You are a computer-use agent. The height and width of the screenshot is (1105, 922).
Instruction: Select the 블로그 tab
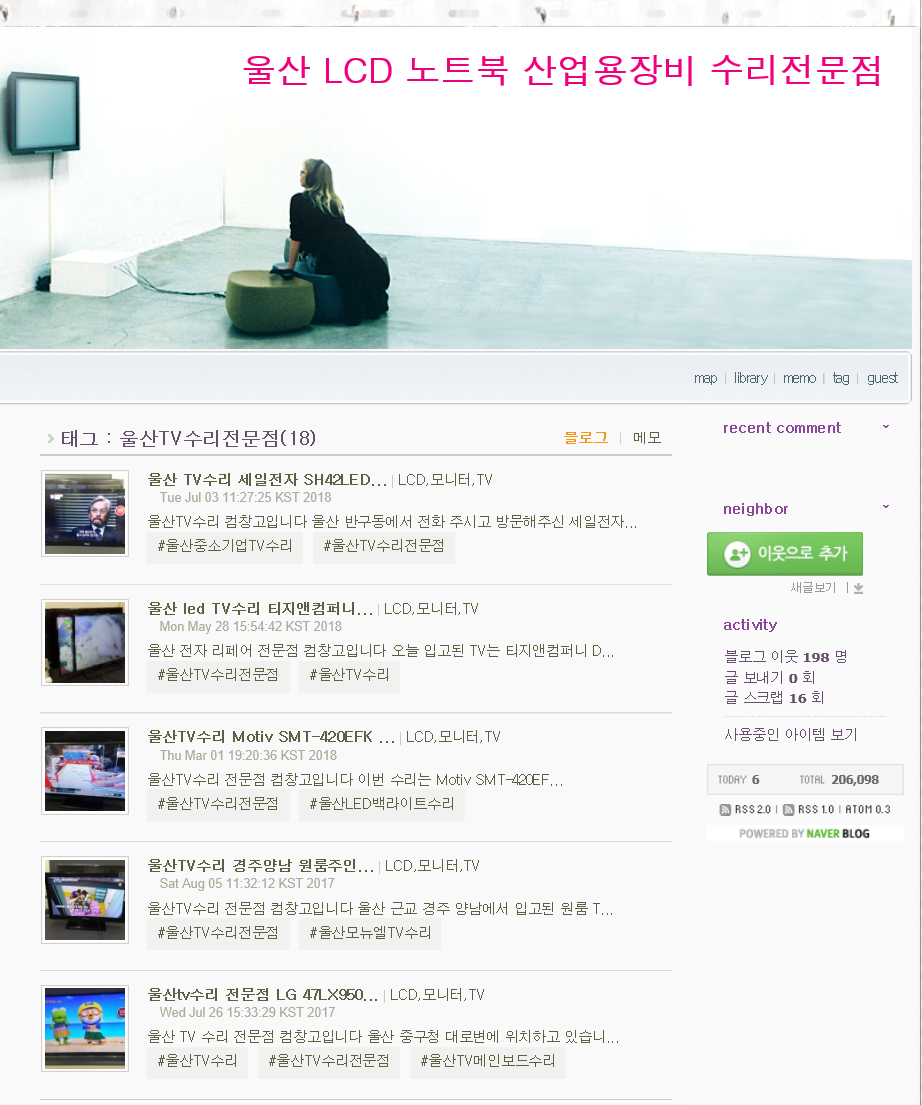[585, 438]
